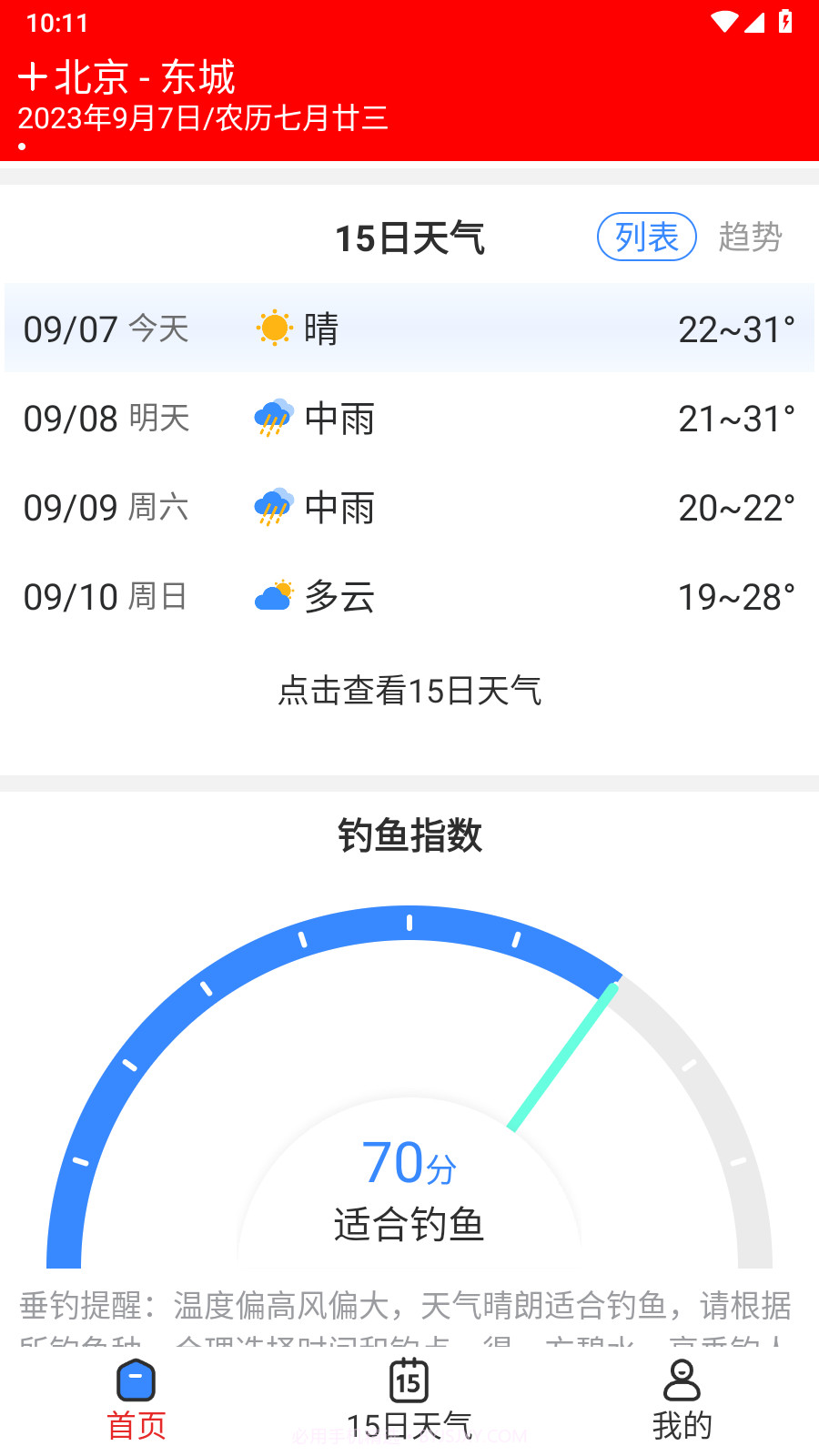Tap the rain icon for 09/08
The image size is (819, 1456).
(272, 418)
